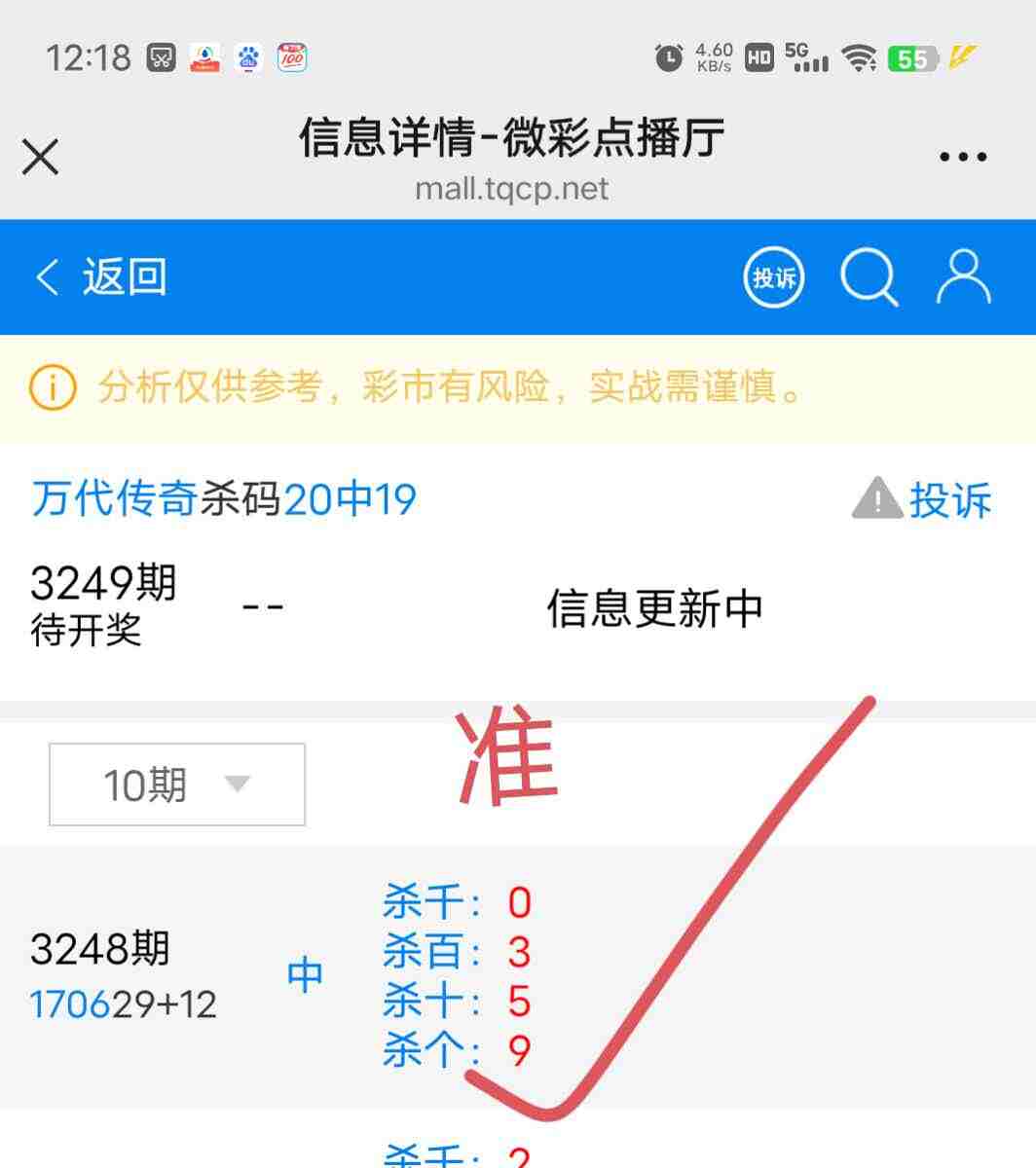Tap the back chevron before 返回
The height and width of the screenshot is (1168, 1036).
[44, 277]
